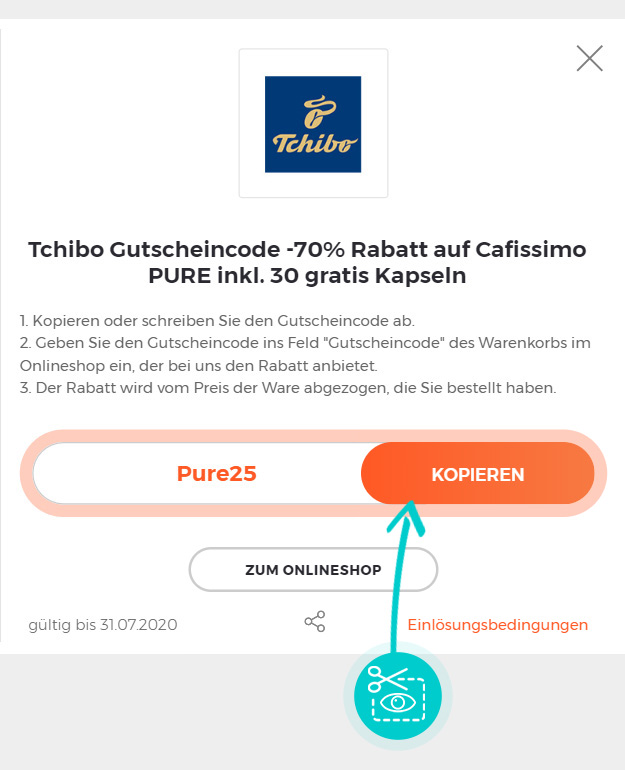625x770 pixels.
Task: Copy the Pure25 coupon code with KOPIEREN
Action: point(477,474)
